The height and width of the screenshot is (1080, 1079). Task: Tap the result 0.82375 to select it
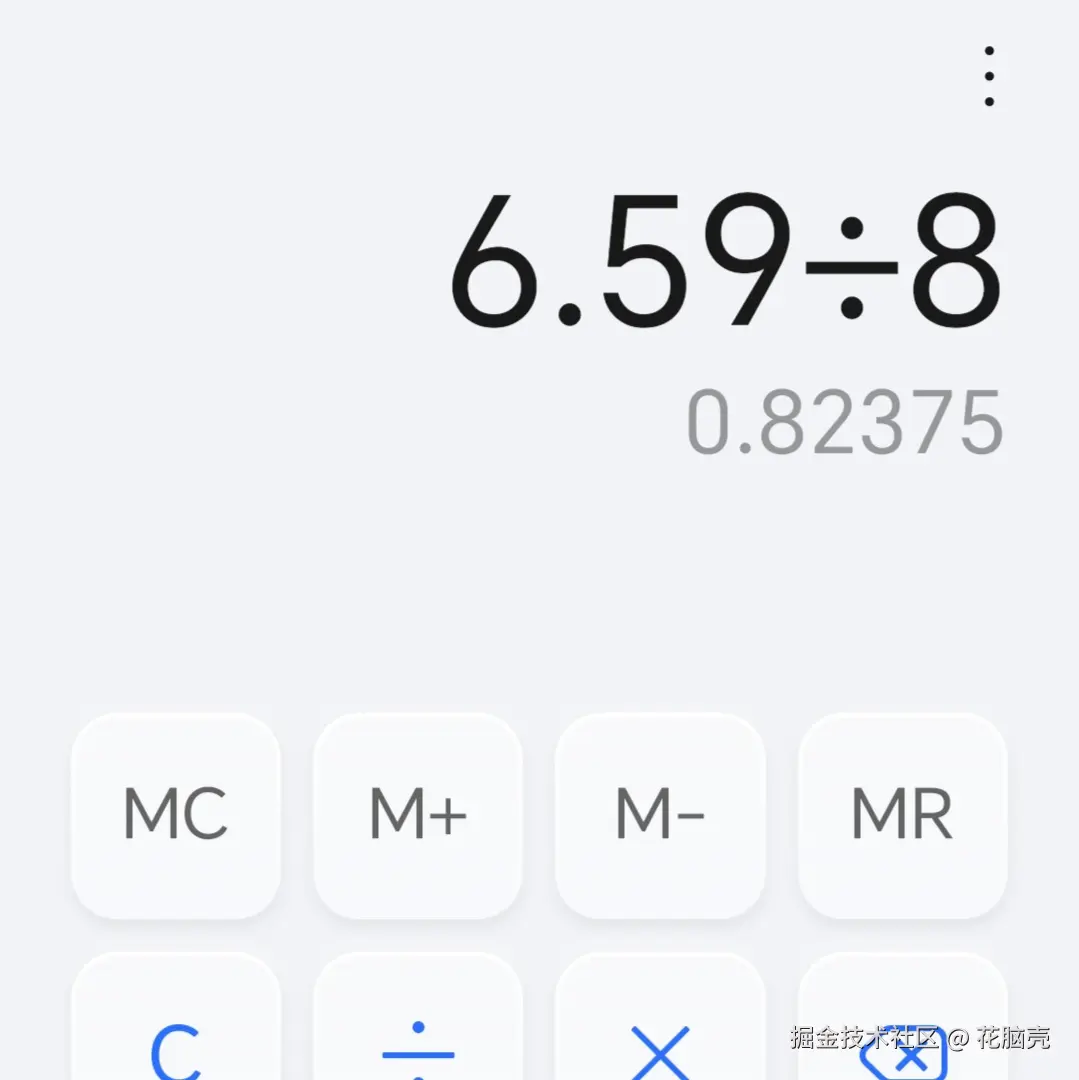(x=843, y=420)
